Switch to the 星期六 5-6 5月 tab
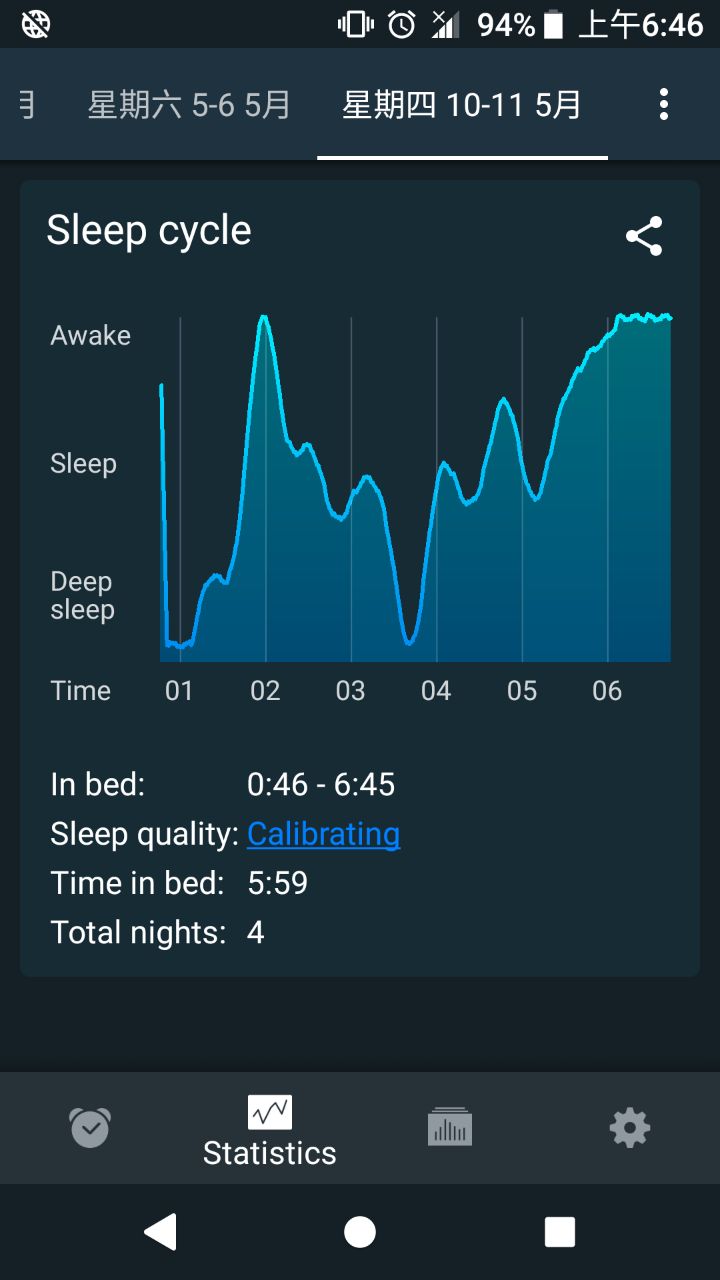The height and width of the screenshot is (1280, 720). 189,104
